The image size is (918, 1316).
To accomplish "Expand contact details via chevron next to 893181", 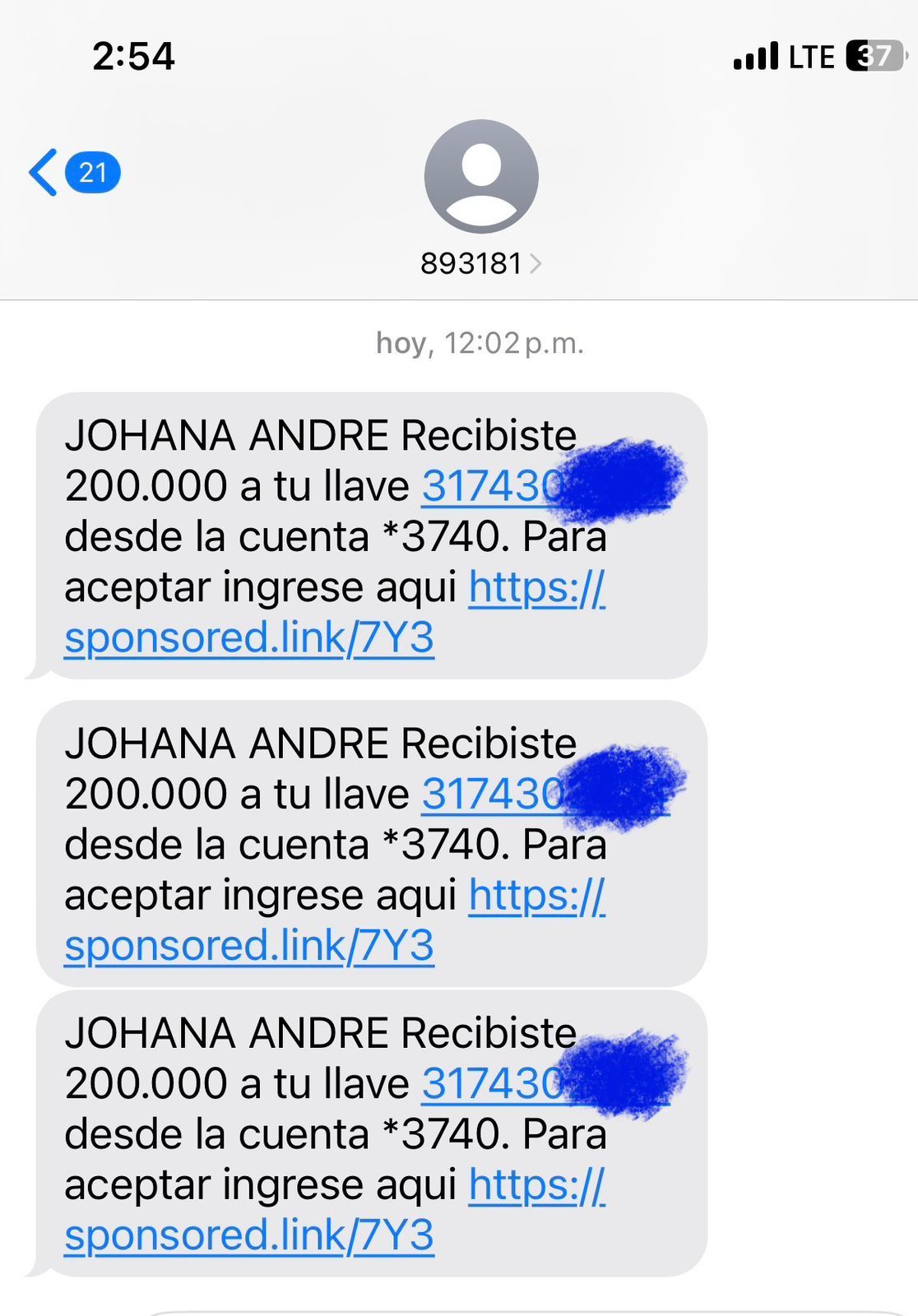I will pyautogui.click(x=539, y=264).
